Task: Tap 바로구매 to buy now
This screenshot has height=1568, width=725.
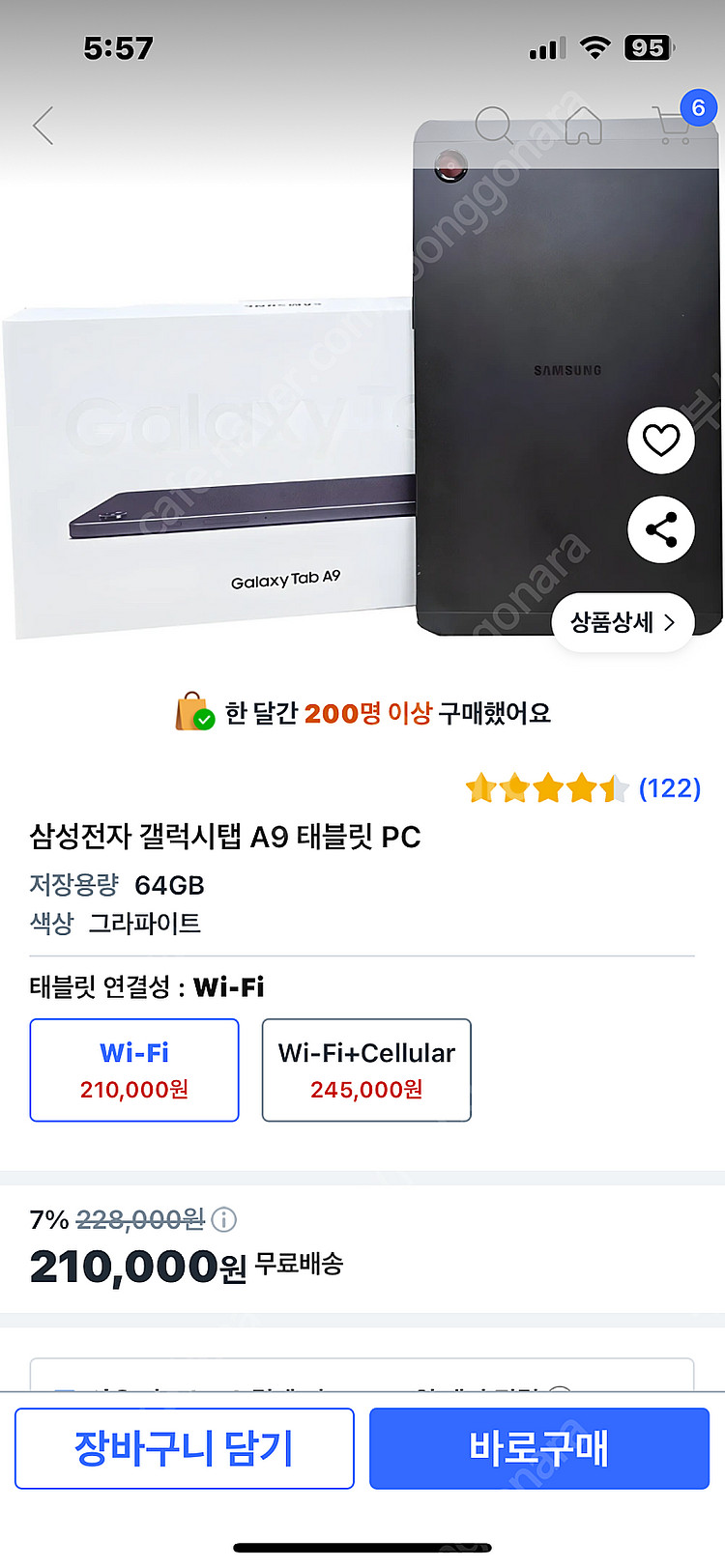Action: [539, 1447]
